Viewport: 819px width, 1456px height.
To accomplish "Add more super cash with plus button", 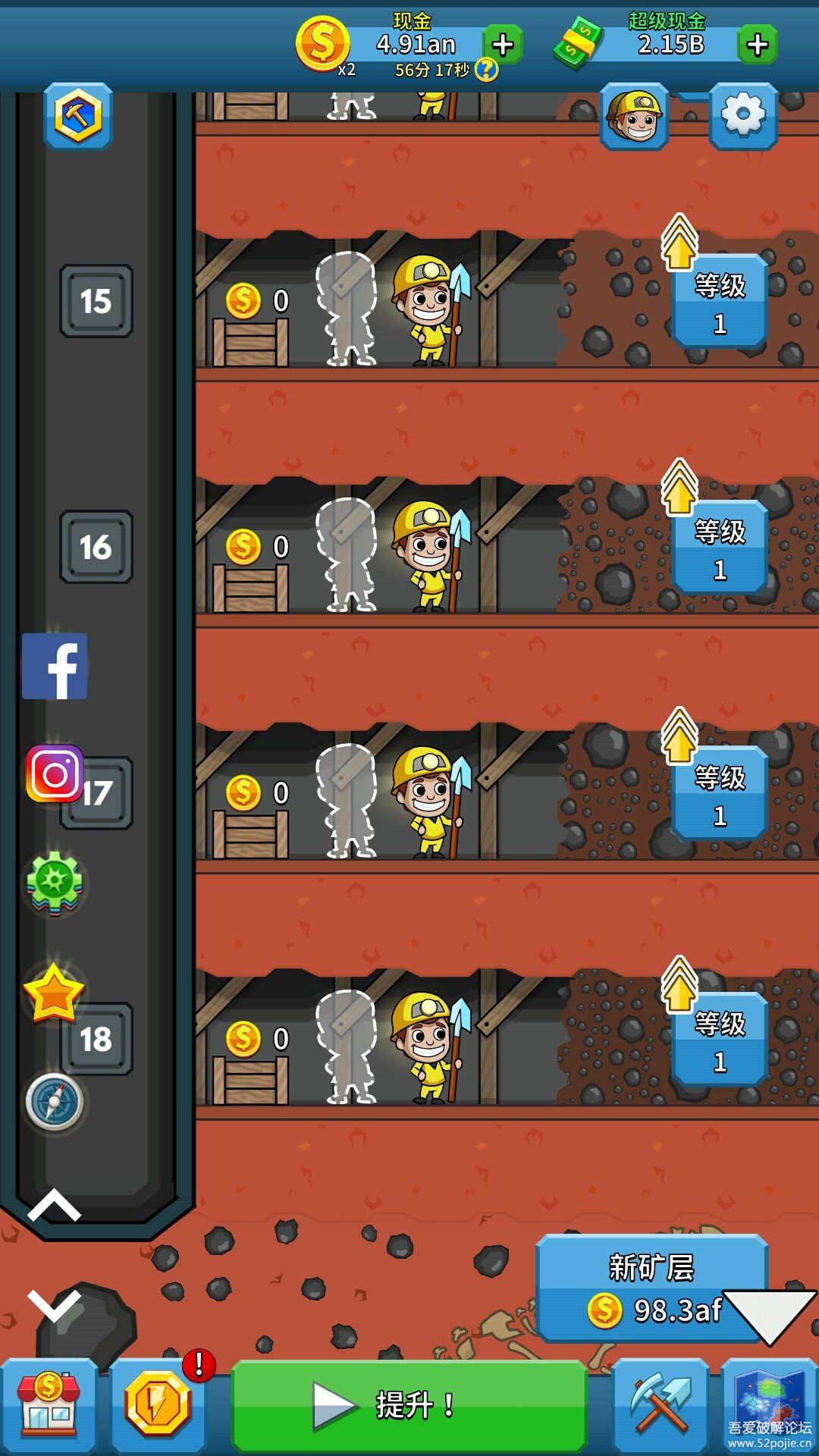I will [x=757, y=45].
